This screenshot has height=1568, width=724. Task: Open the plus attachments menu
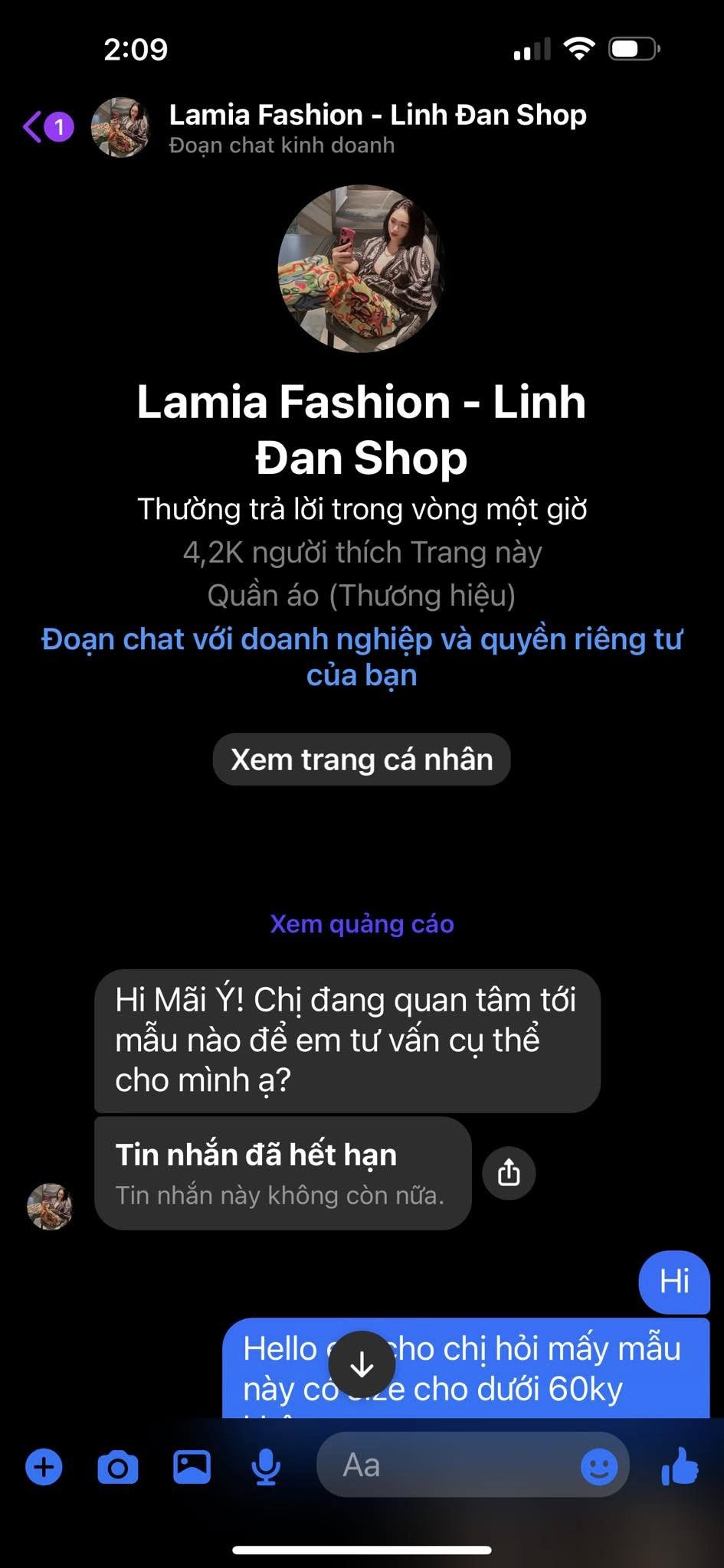tap(44, 1467)
